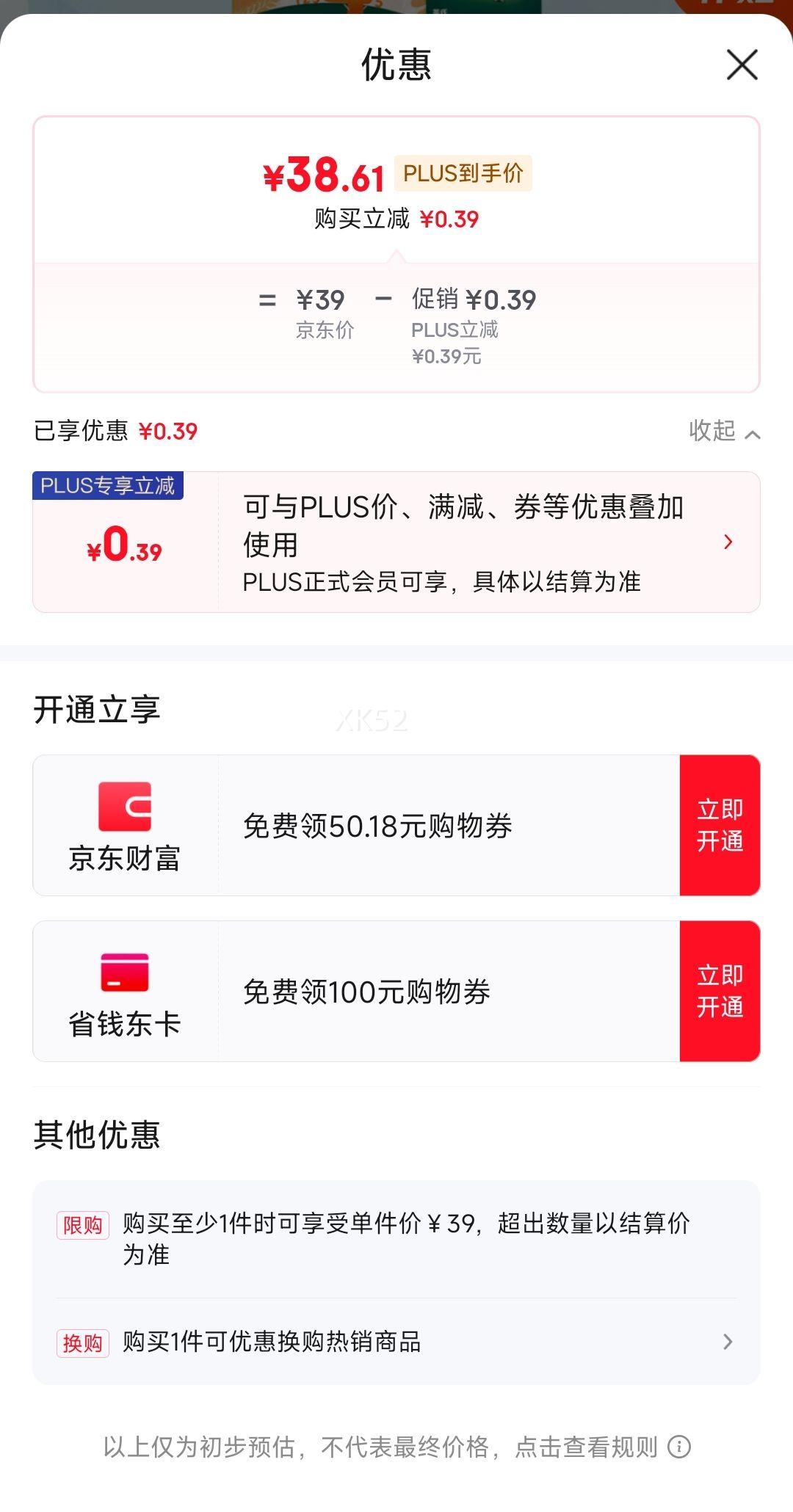
Task: Open the 换购 hot items offer
Action: pyautogui.click(x=396, y=1342)
